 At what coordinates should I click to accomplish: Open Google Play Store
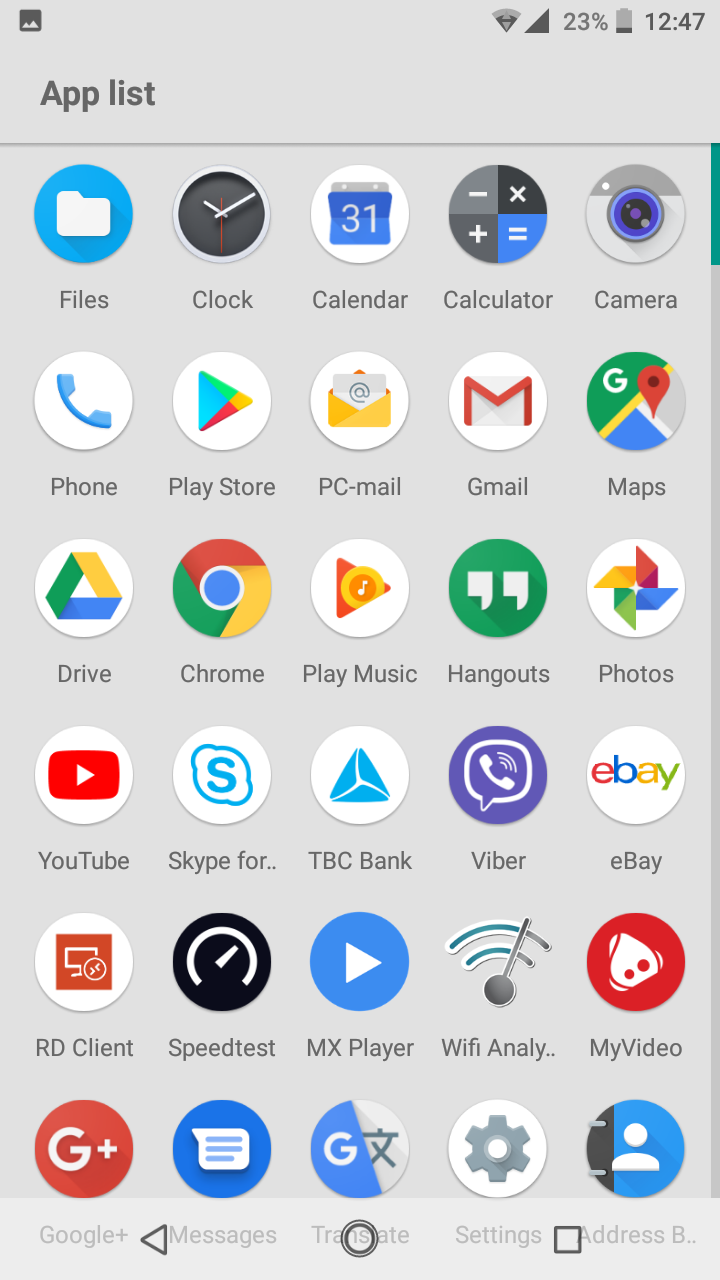[222, 402]
